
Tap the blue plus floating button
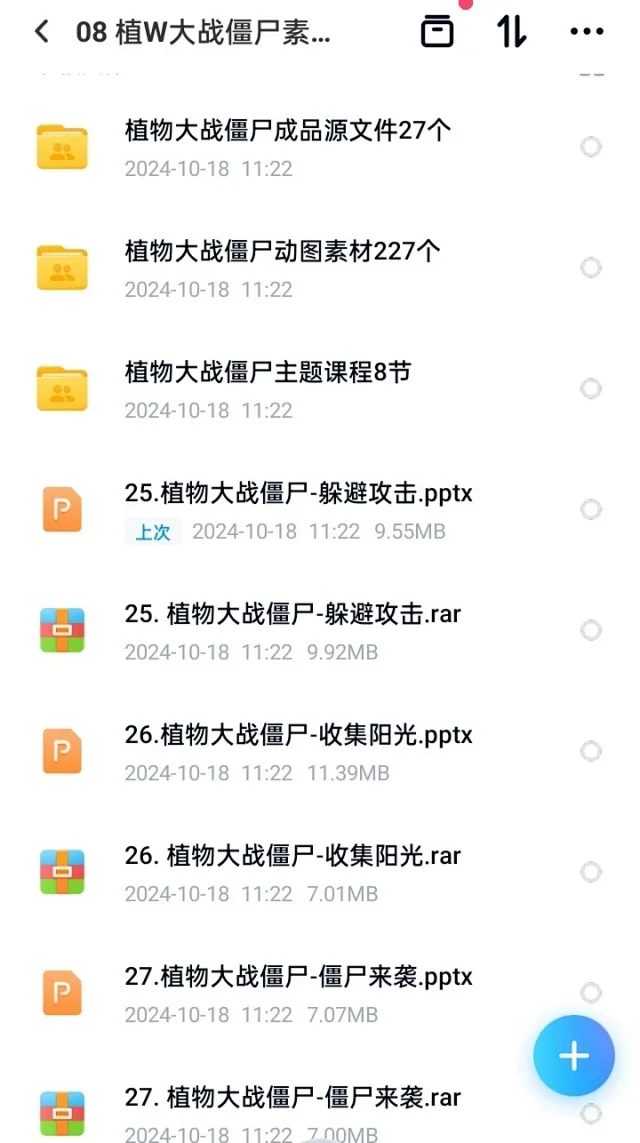(574, 1056)
